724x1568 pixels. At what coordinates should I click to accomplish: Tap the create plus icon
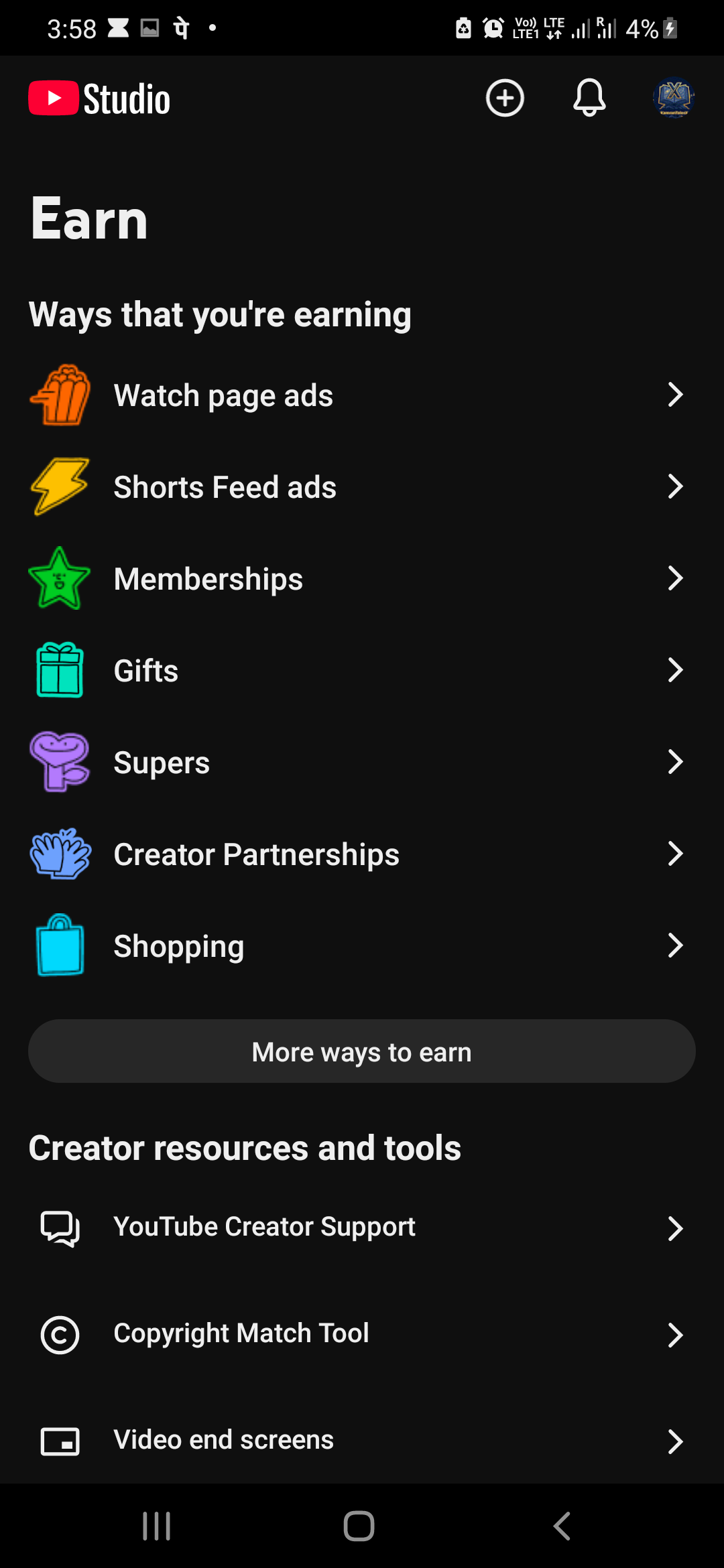[505, 99]
